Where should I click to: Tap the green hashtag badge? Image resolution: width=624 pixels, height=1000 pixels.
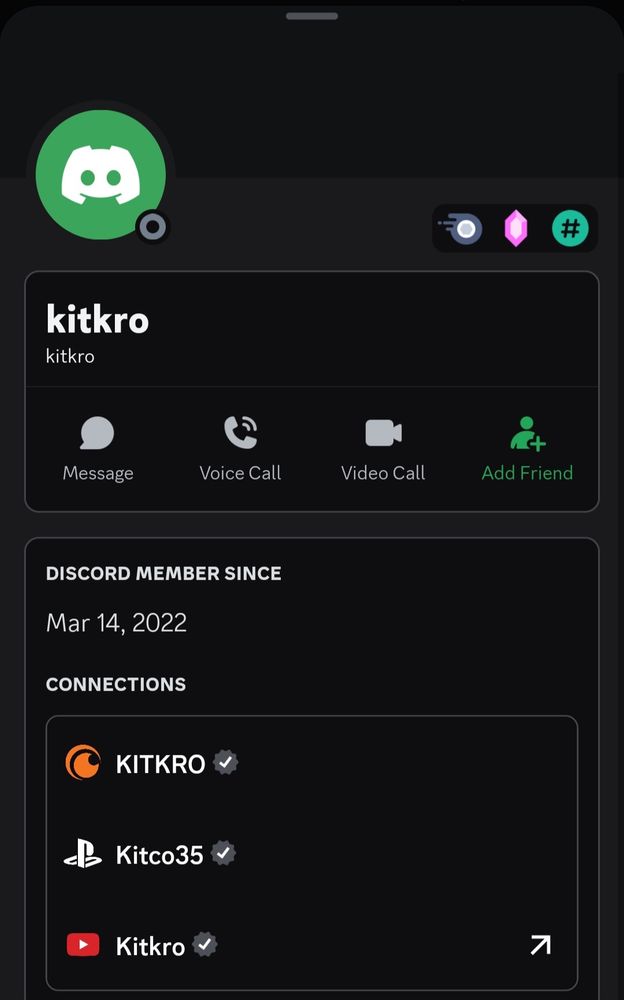tap(570, 229)
